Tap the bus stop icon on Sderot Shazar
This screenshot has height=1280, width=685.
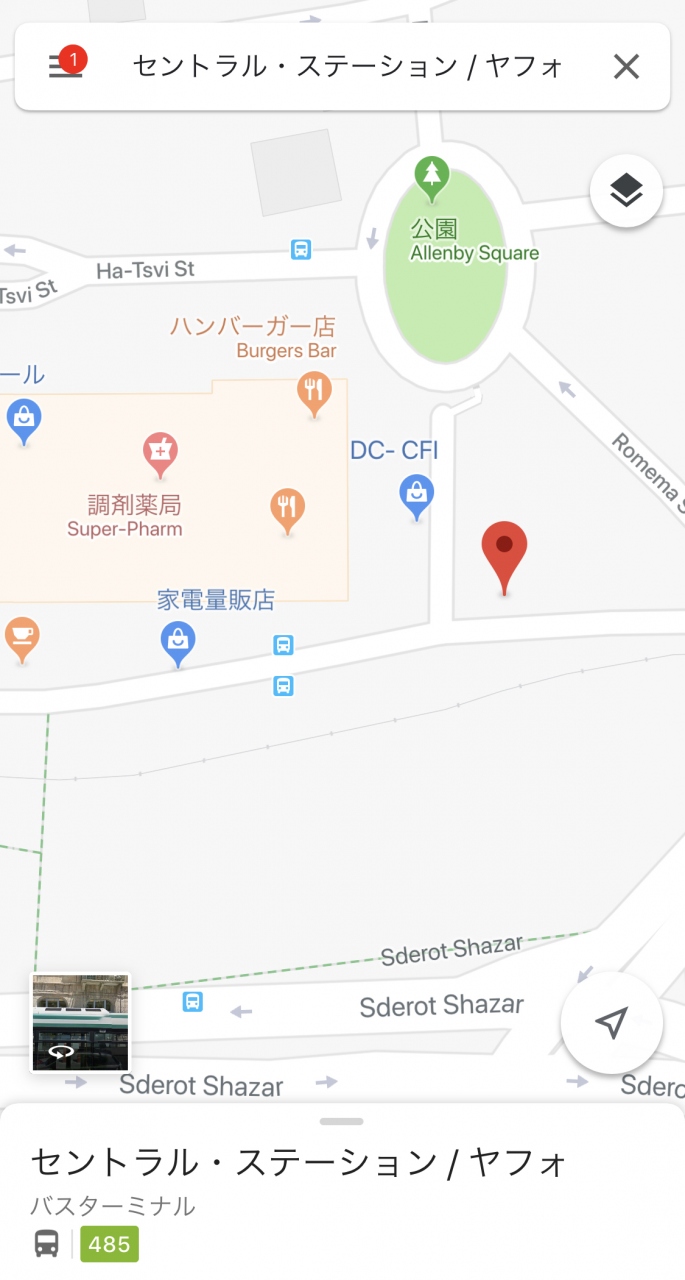click(193, 1001)
